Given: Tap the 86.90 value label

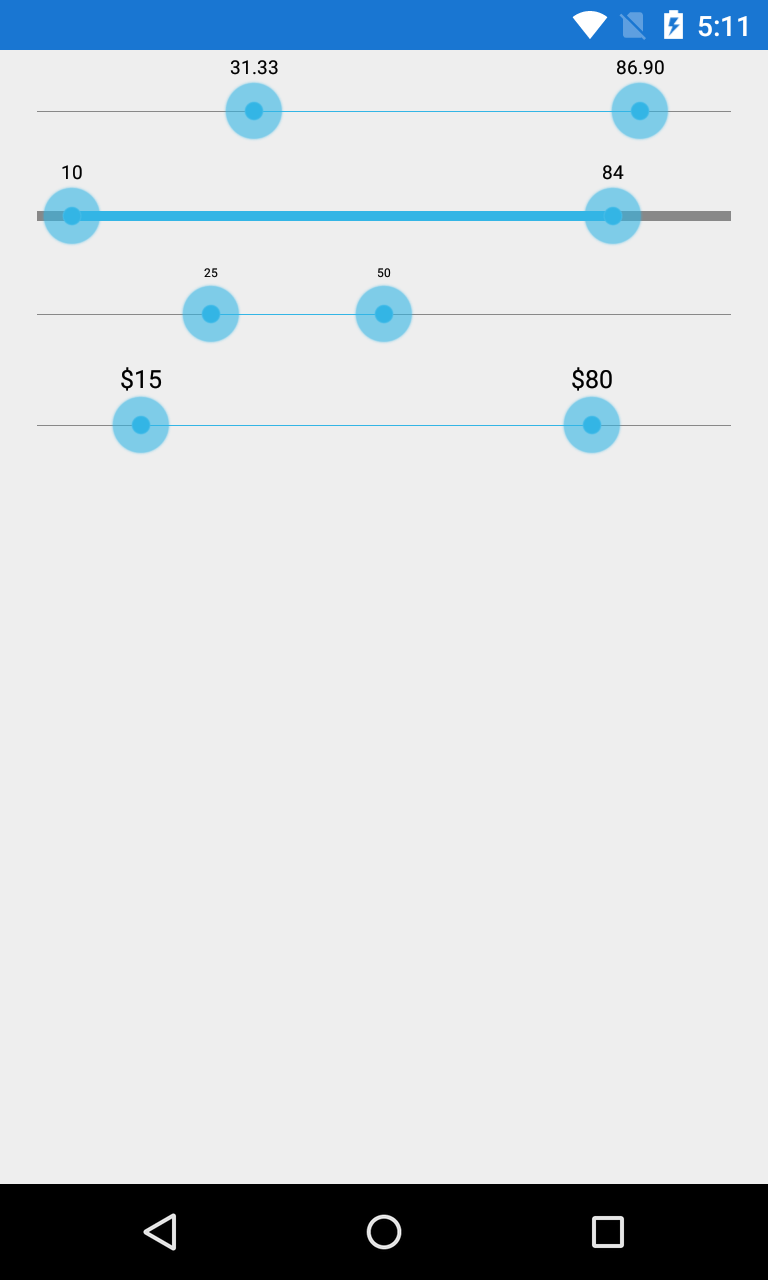Looking at the screenshot, I should (x=639, y=68).
